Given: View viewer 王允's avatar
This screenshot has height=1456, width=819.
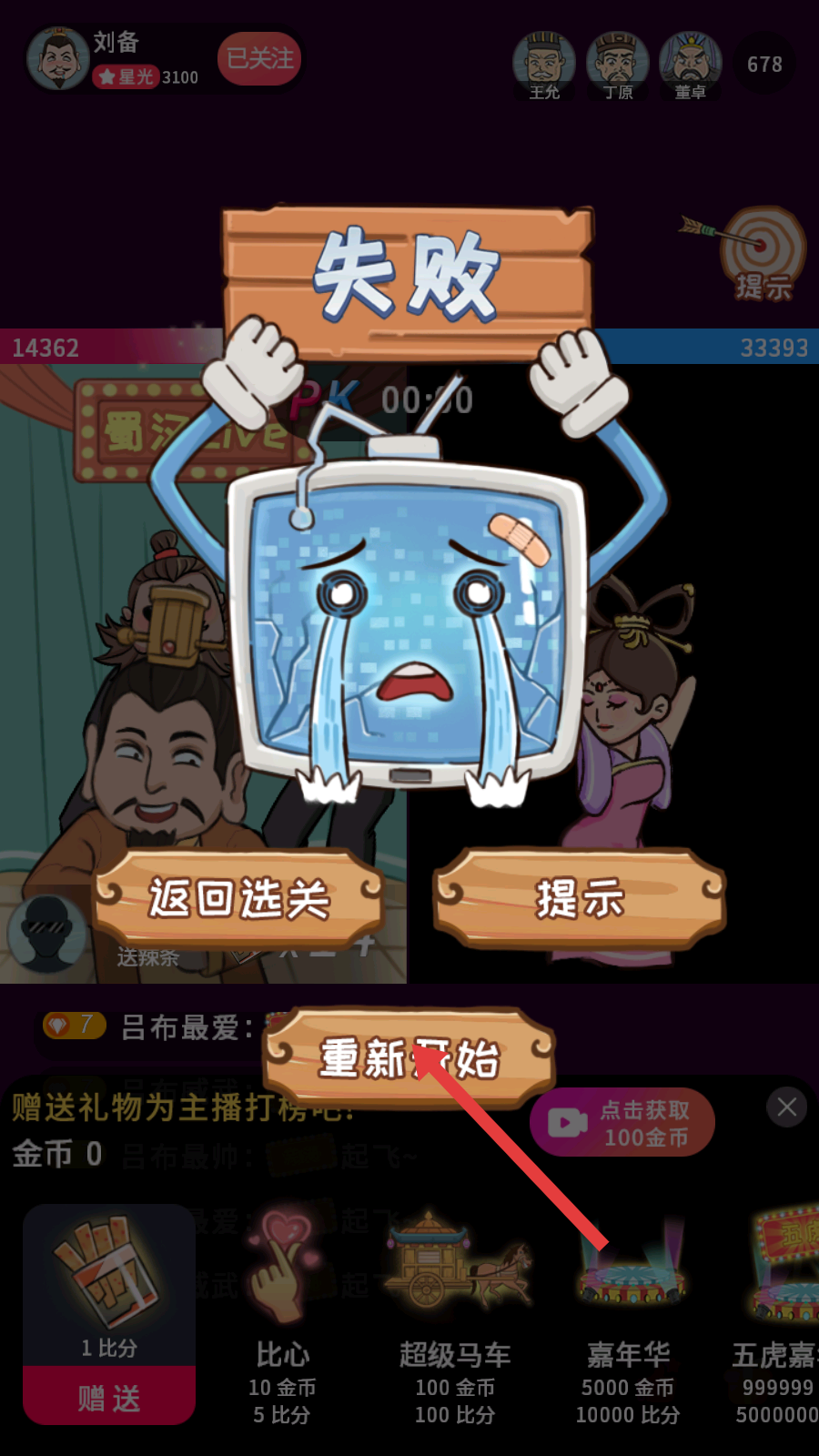Looking at the screenshot, I should (544, 64).
